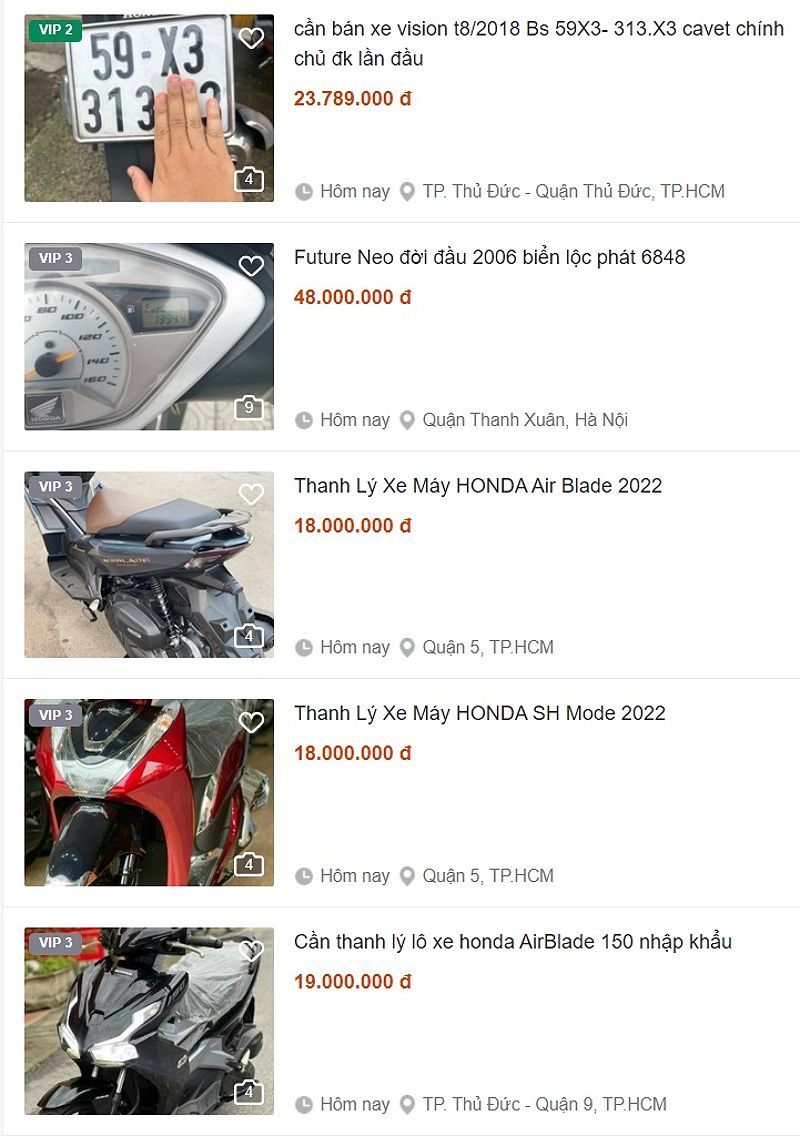View Future Neo đời đầu 2006 listing
800x1136 pixels.
point(489,257)
